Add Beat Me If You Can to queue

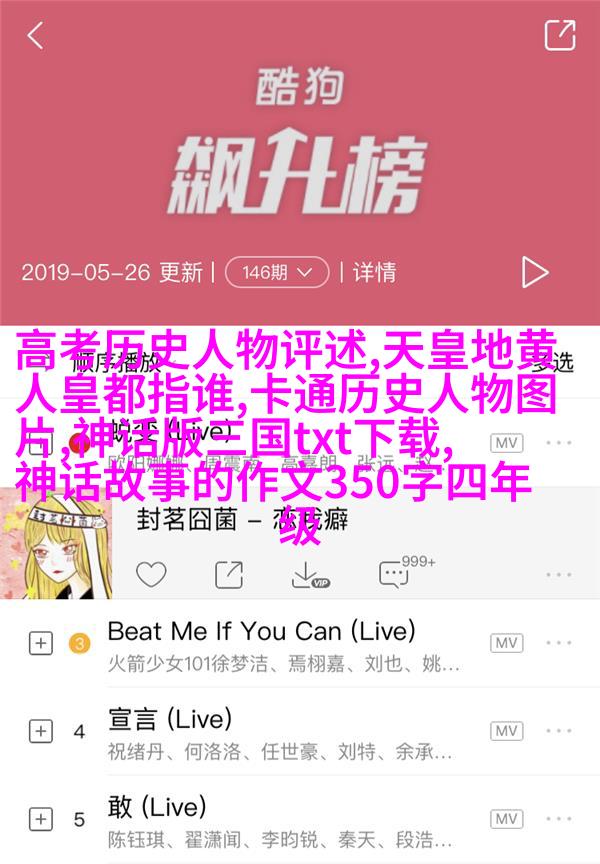[40, 644]
